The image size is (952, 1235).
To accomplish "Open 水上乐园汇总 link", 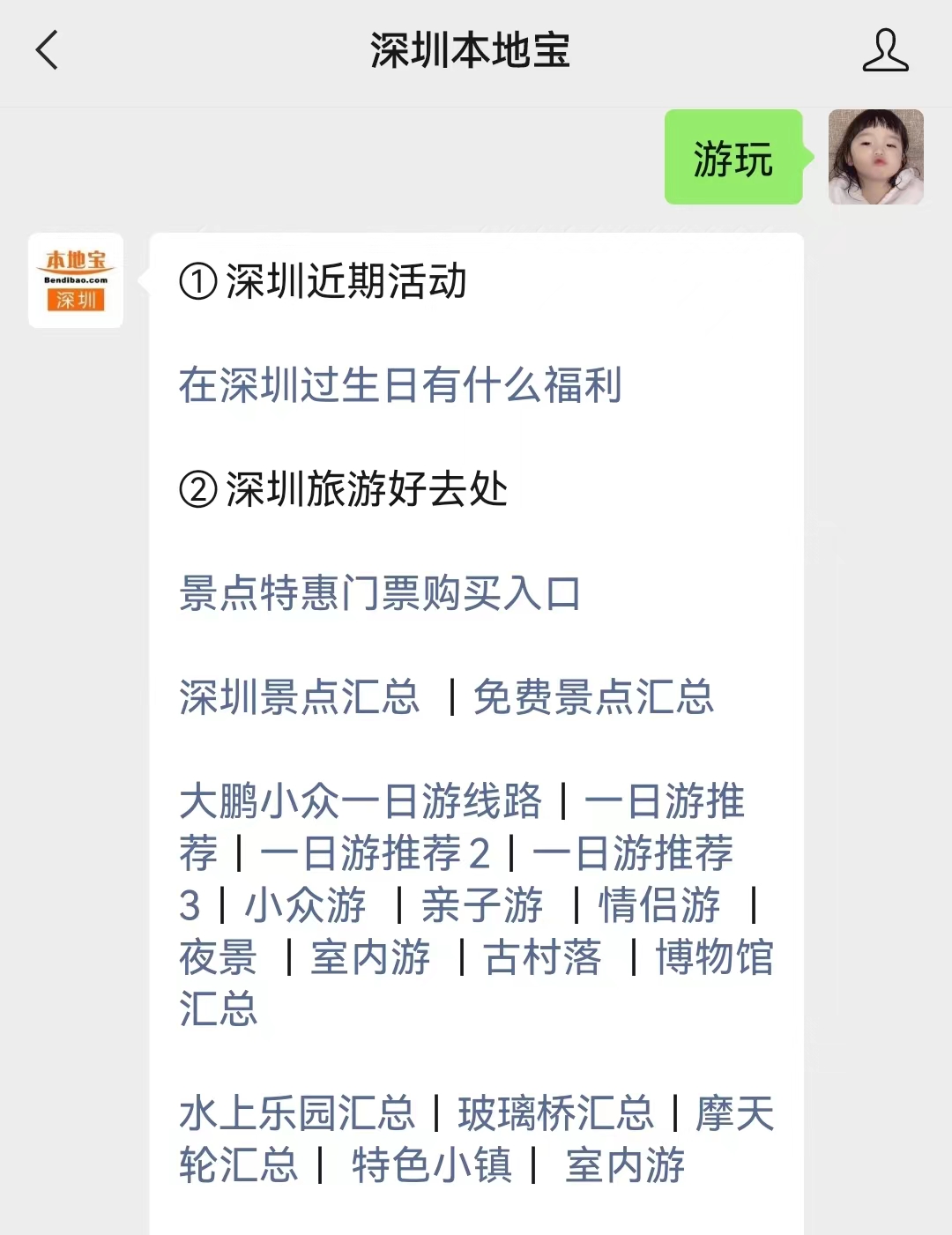I will pos(296,1113).
